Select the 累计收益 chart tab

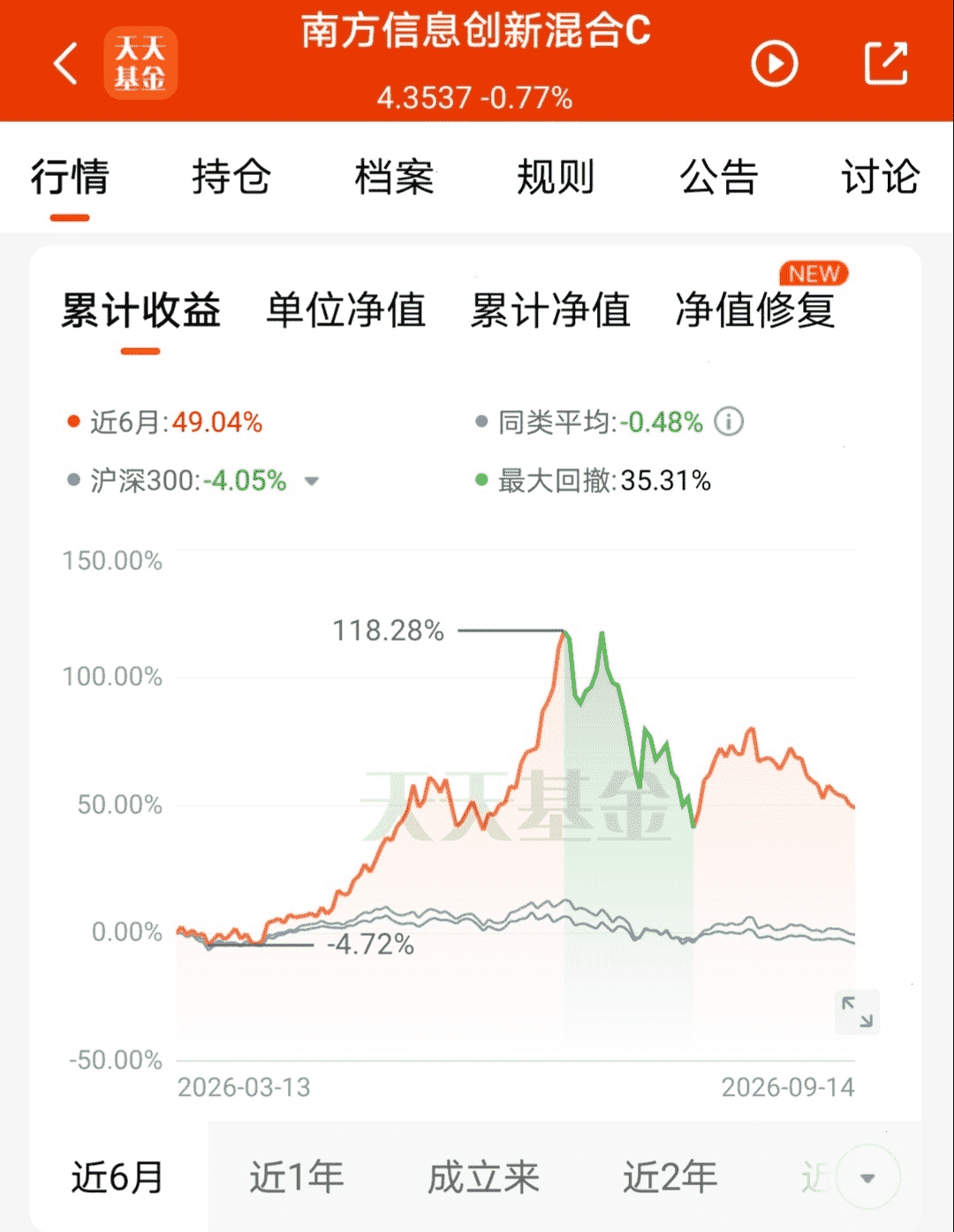[x=141, y=310]
